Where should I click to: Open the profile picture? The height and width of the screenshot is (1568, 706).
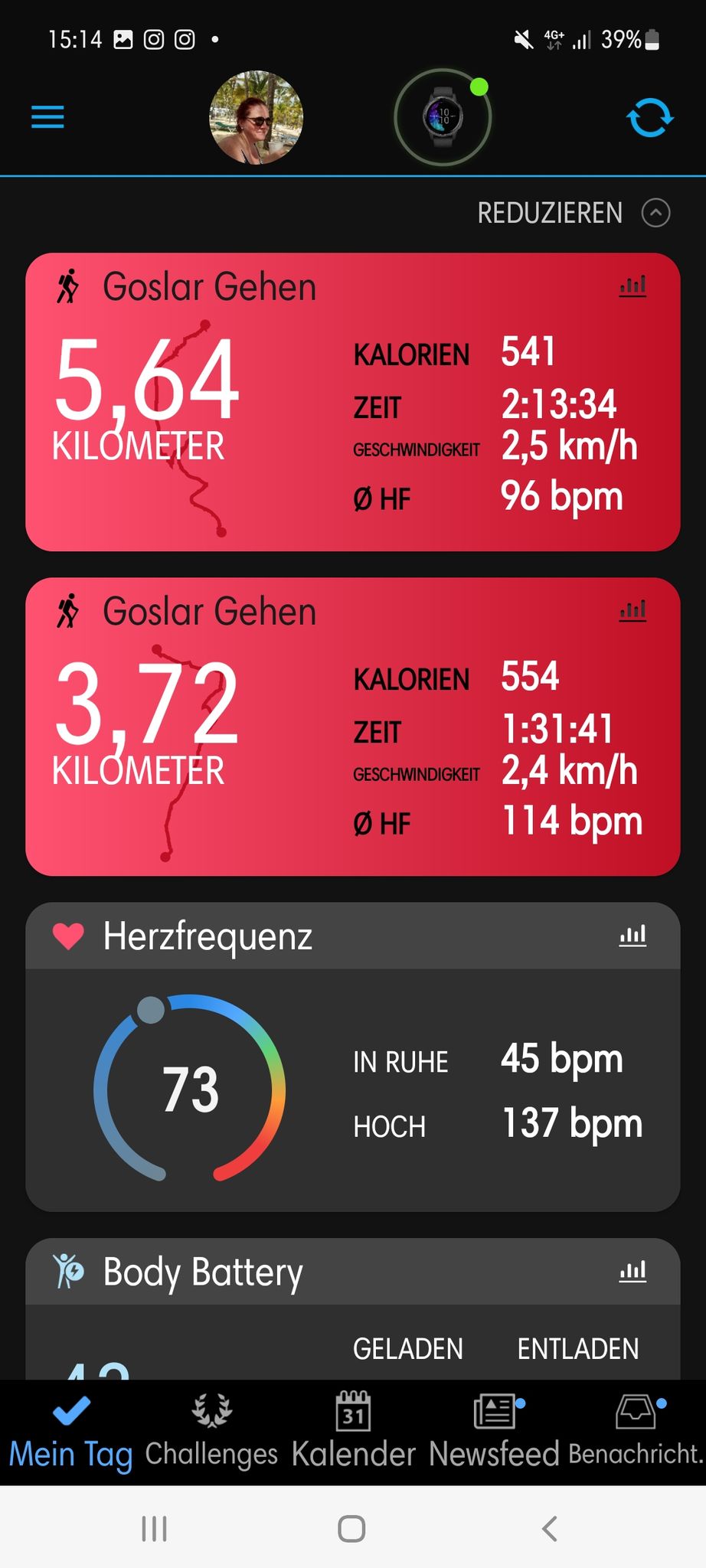click(x=257, y=117)
